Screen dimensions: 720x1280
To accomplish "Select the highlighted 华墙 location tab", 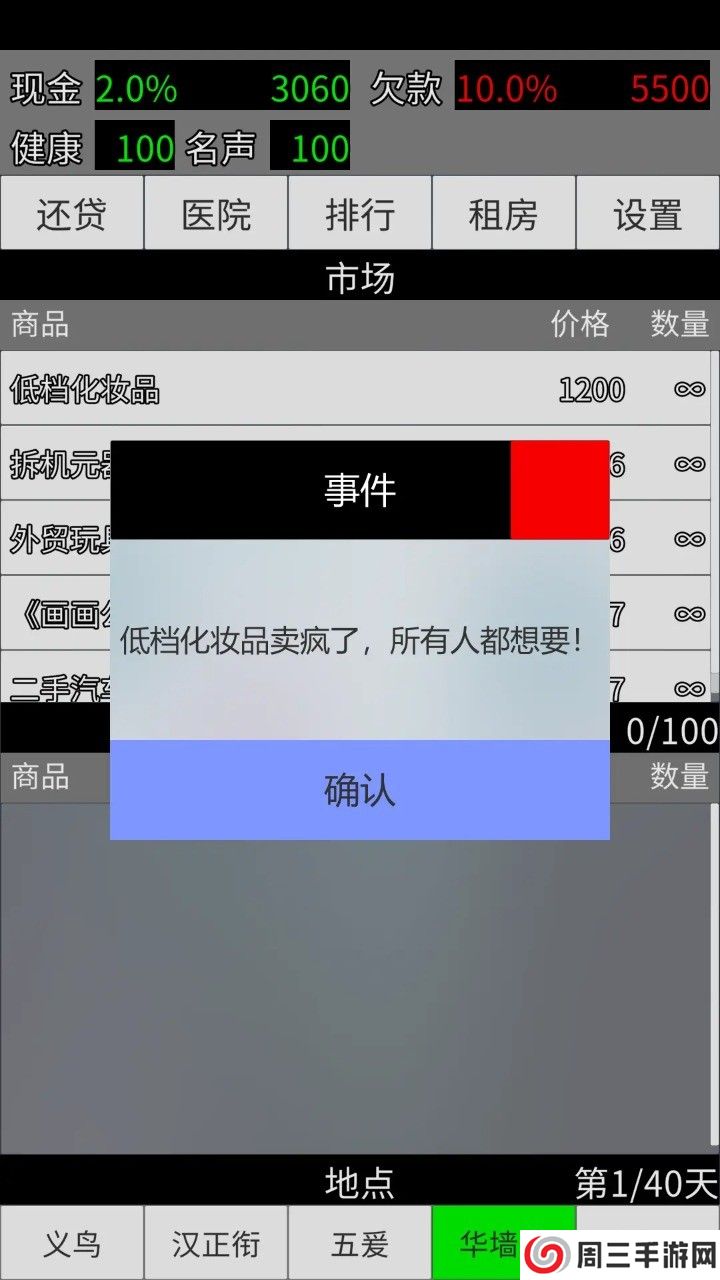I will (490, 1241).
